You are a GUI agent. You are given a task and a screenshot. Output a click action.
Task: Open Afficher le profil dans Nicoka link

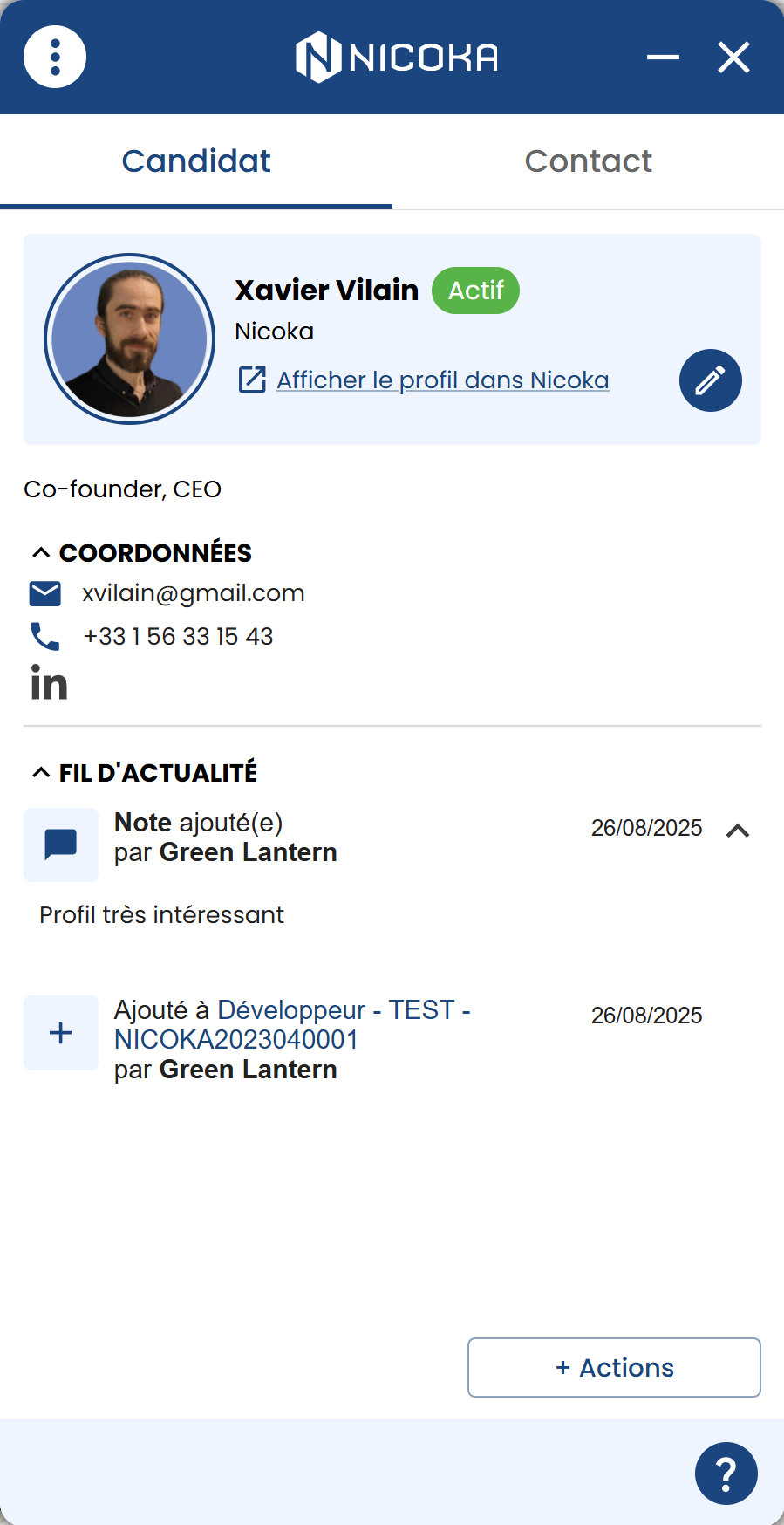(442, 380)
